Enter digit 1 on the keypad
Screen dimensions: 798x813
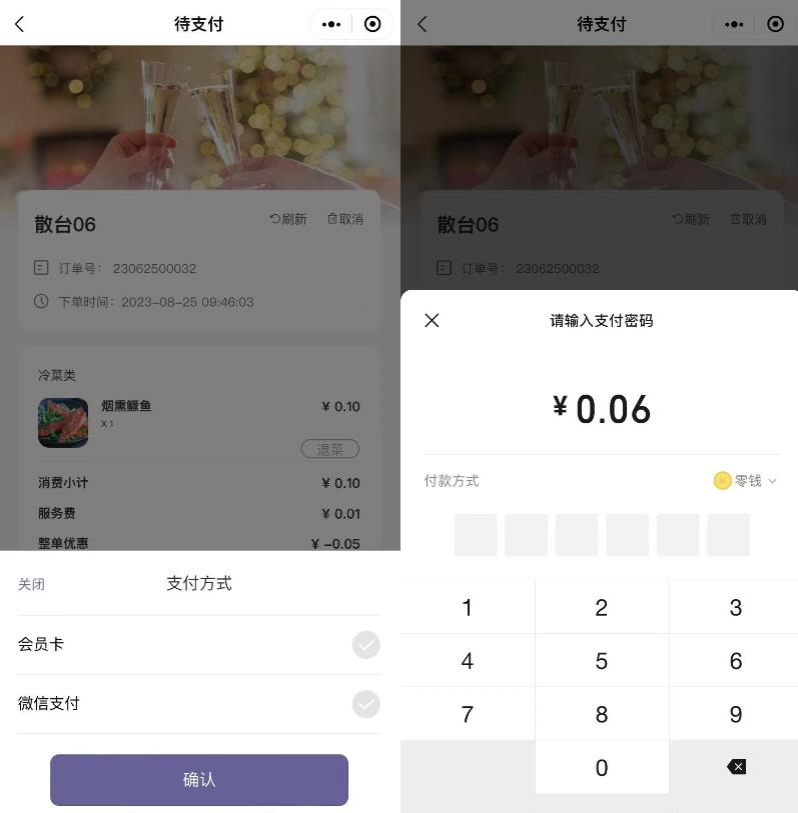[x=467, y=608]
